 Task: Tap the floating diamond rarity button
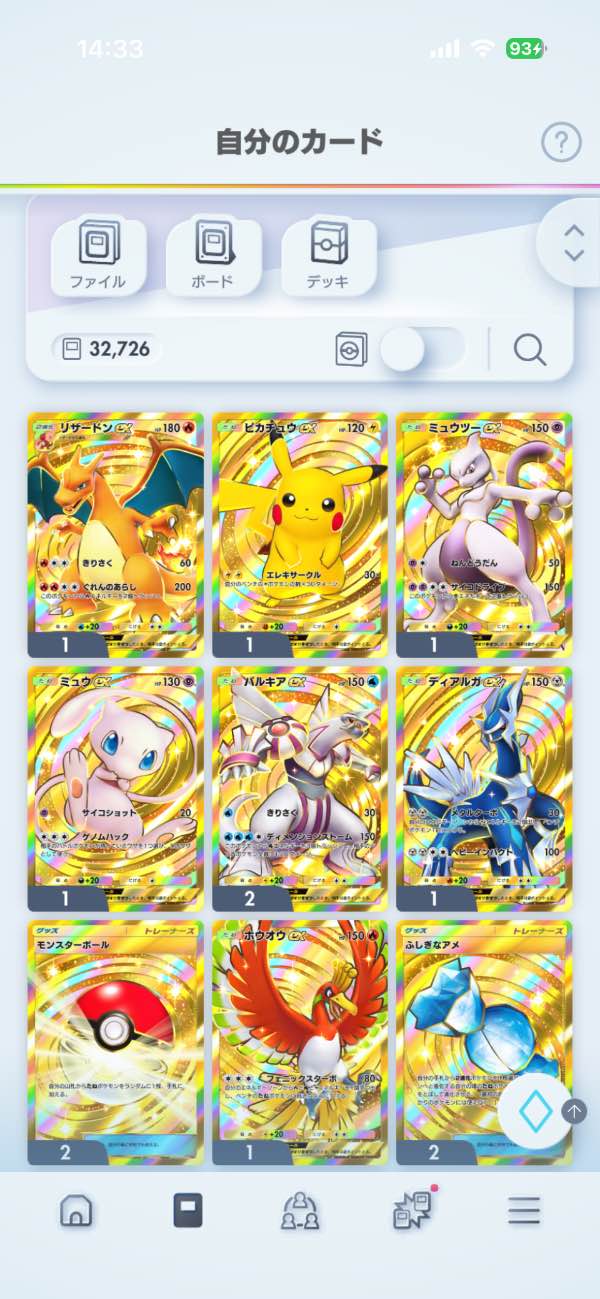(x=536, y=1110)
